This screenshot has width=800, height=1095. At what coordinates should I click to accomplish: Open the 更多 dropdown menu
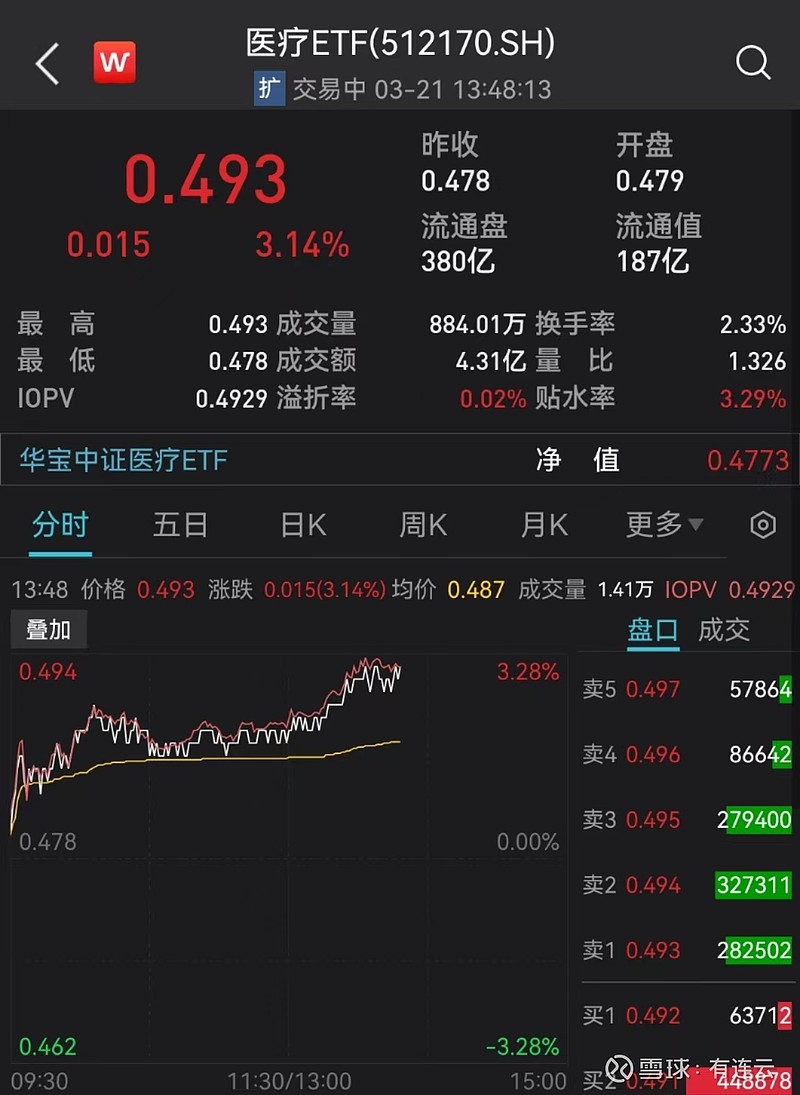(662, 524)
